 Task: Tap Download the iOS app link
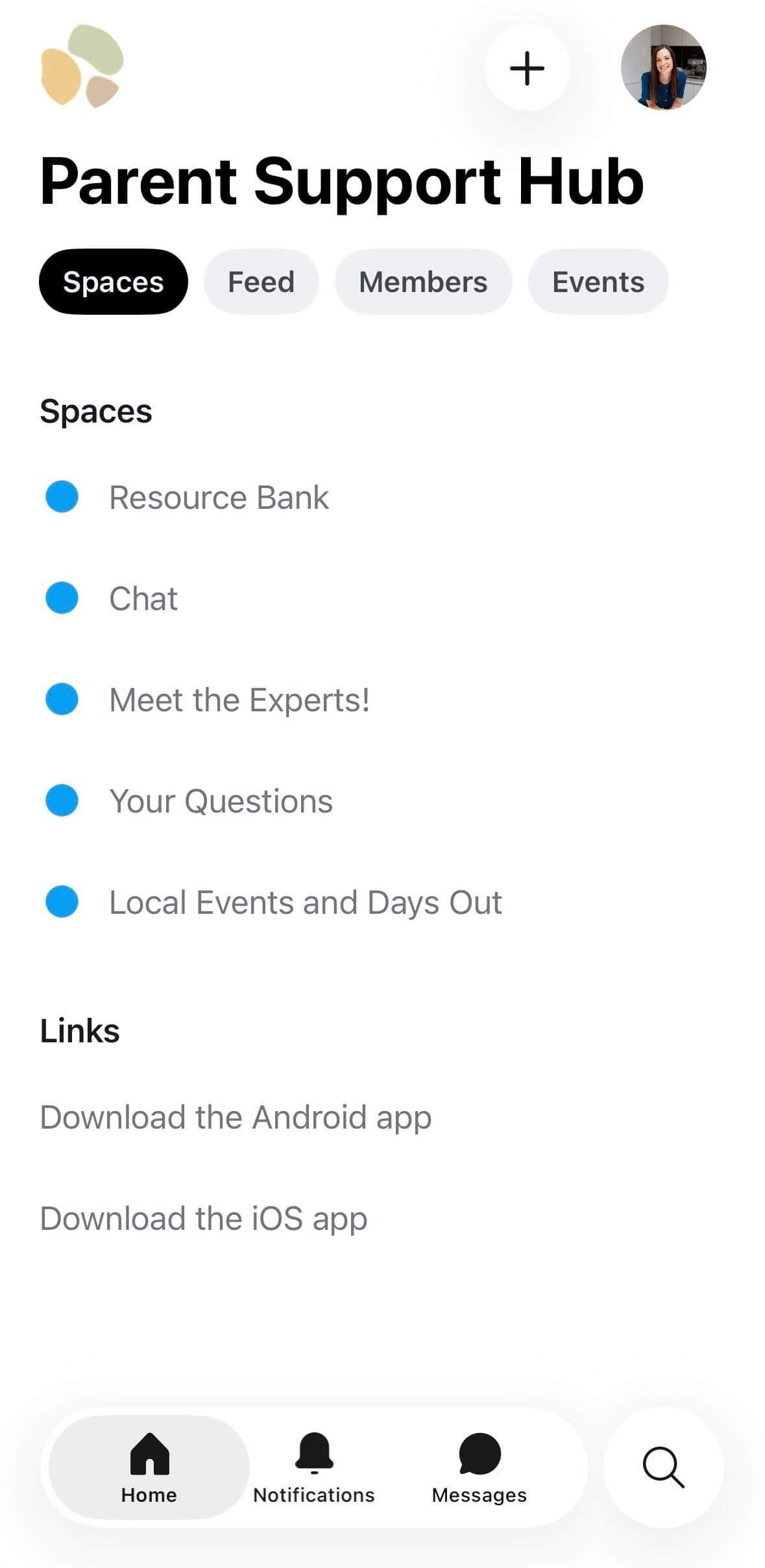pyautogui.click(x=204, y=1219)
